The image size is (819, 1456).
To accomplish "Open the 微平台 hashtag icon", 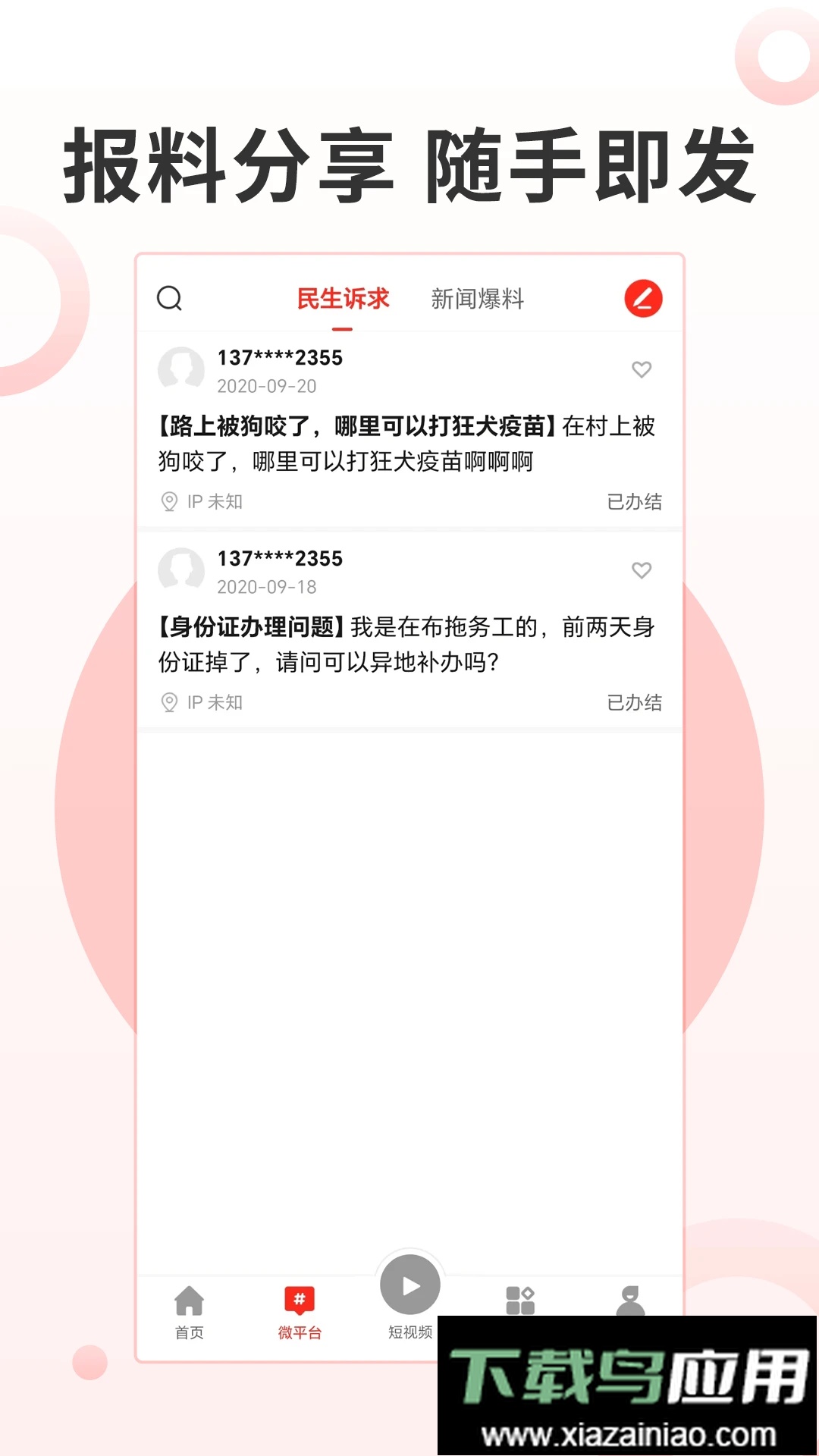I will 299,1298.
